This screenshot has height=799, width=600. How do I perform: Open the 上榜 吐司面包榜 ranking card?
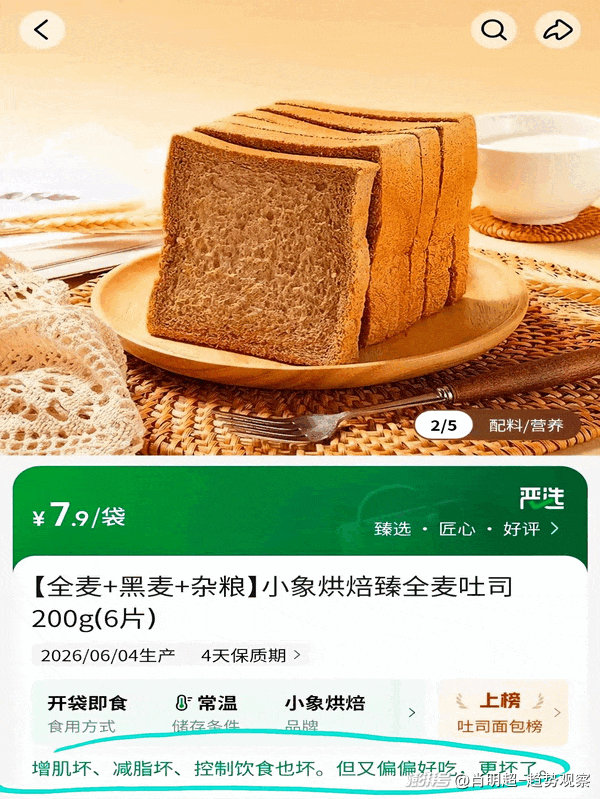pyautogui.click(x=503, y=712)
